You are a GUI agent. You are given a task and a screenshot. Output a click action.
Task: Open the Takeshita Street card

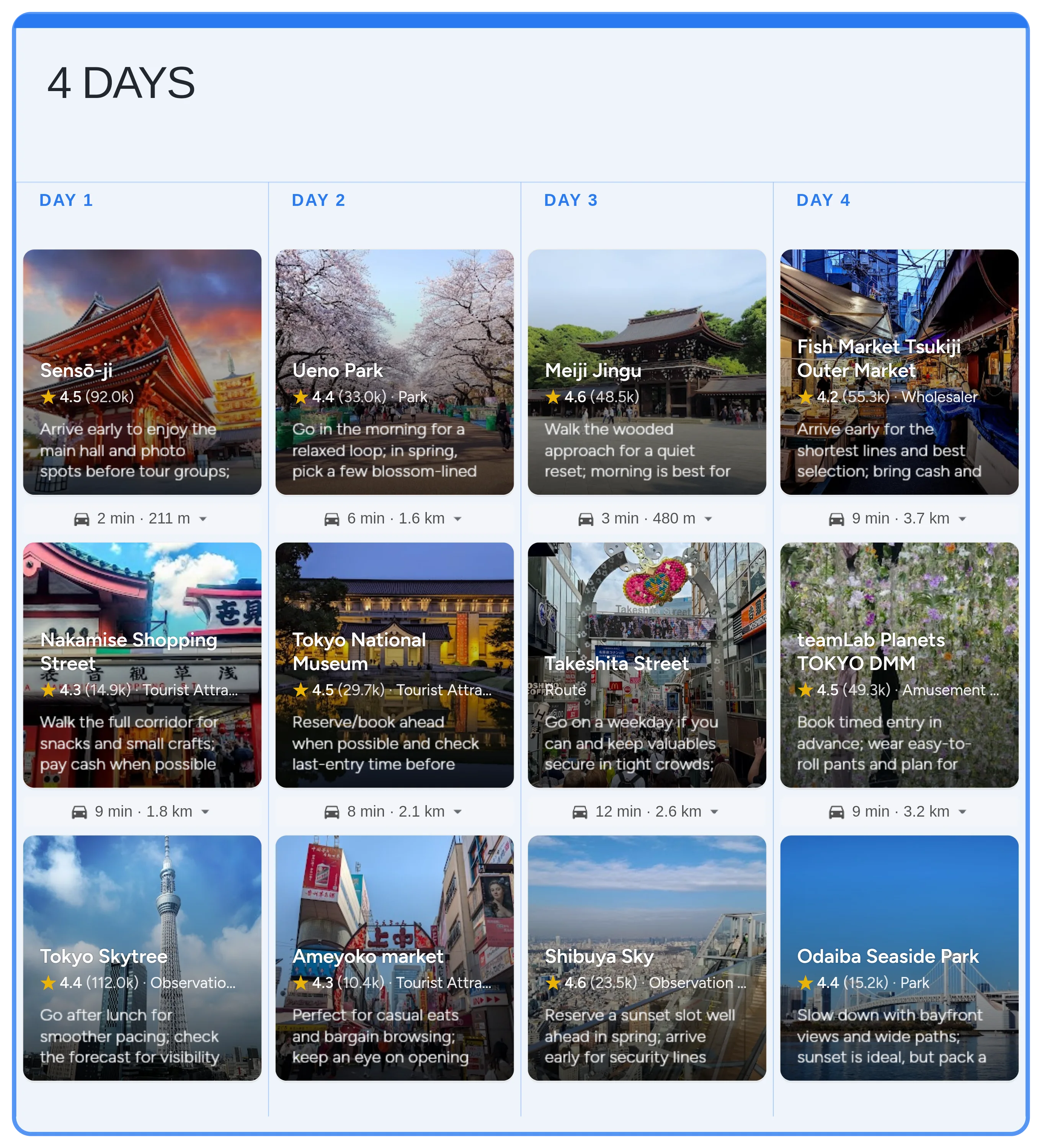pyautogui.click(x=647, y=665)
